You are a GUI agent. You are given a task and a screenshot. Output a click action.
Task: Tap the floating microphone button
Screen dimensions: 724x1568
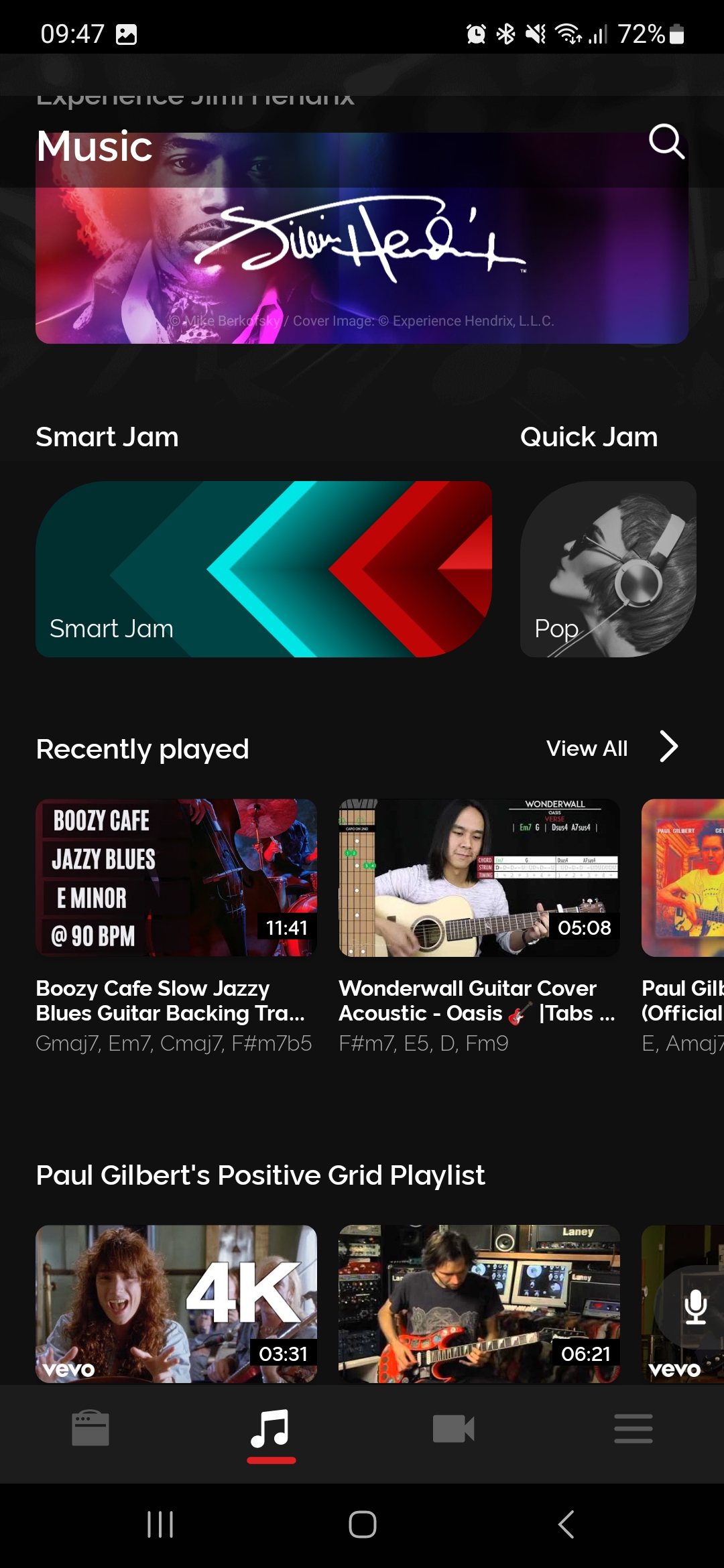(695, 1307)
